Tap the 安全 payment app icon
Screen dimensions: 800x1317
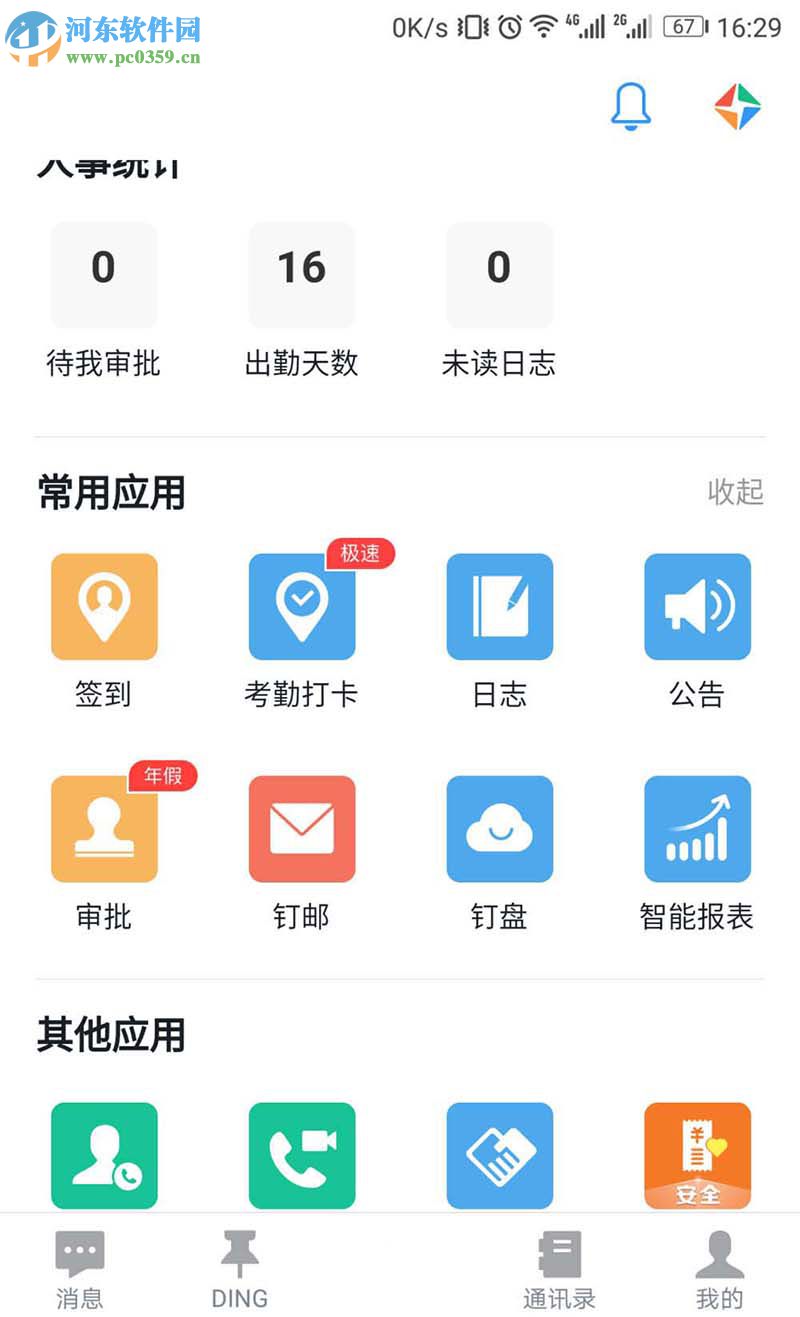pyautogui.click(x=697, y=1155)
